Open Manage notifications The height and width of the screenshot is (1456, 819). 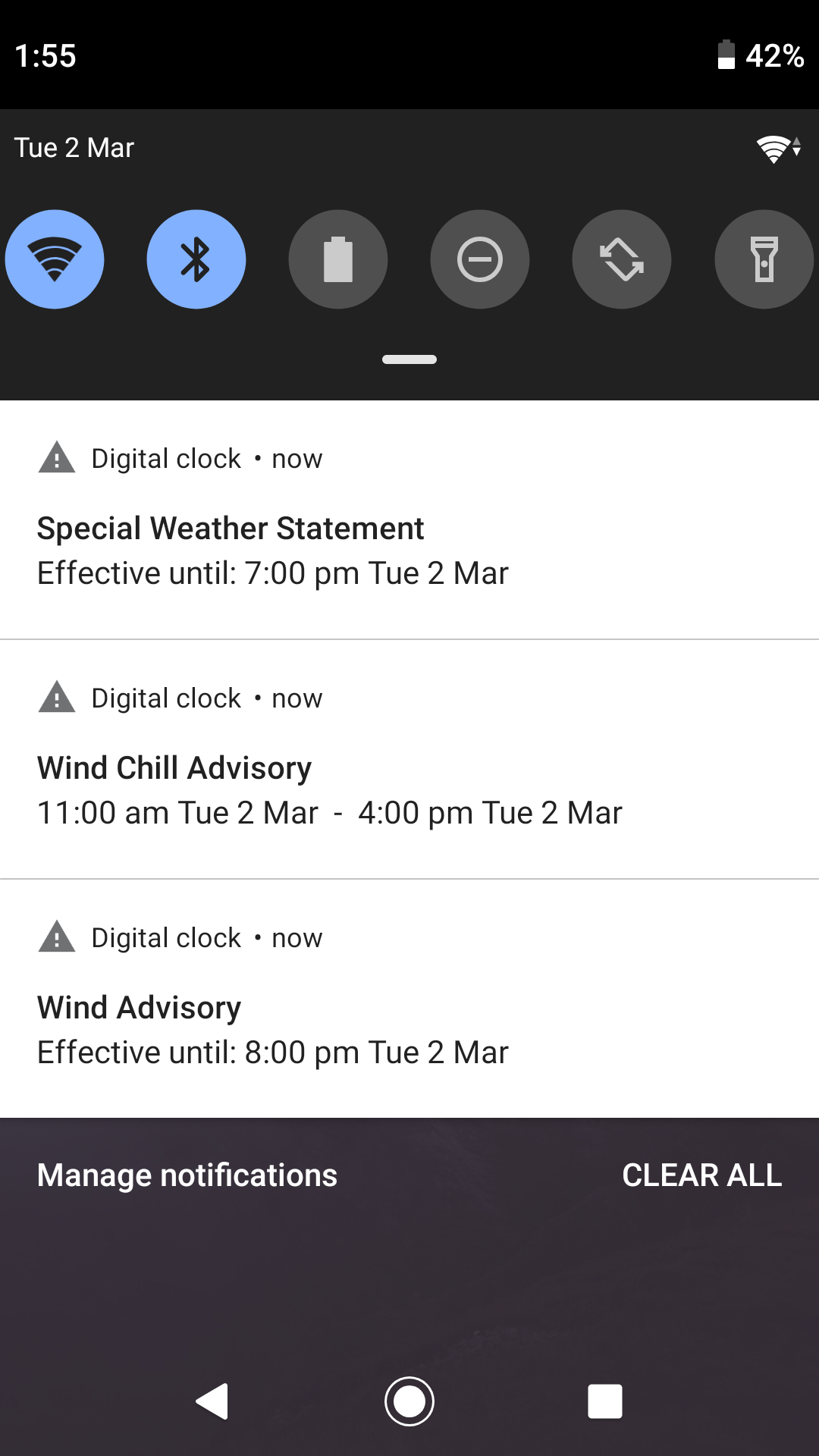[187, 1175]
